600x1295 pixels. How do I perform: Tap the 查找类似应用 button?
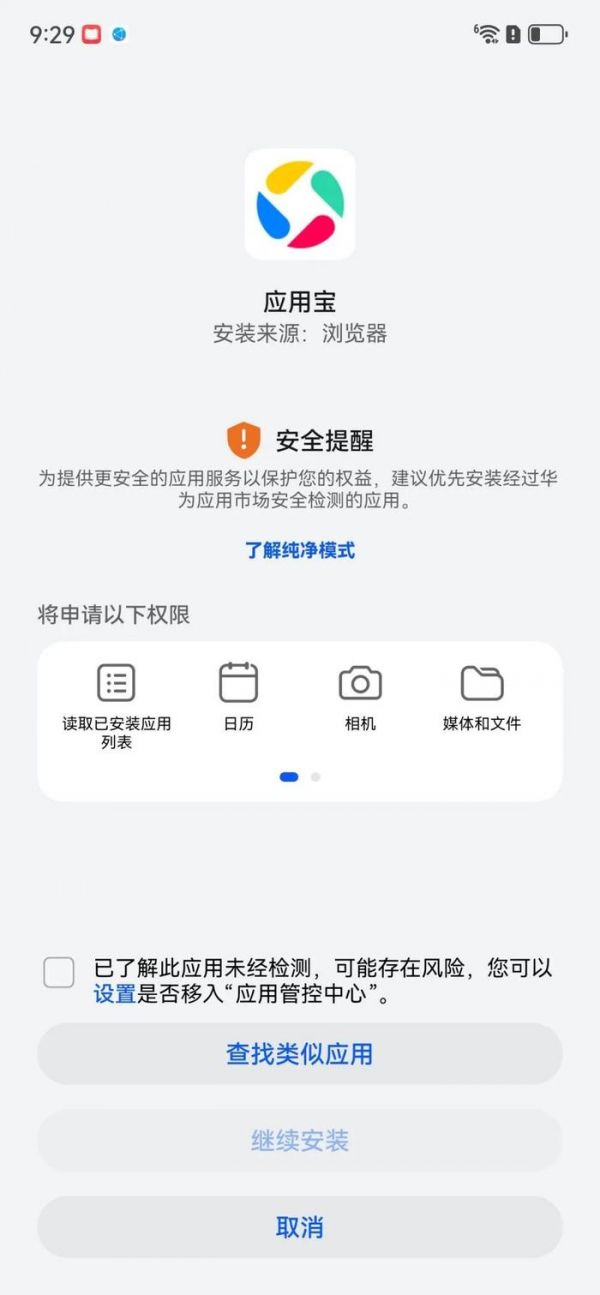[300, 1053]
